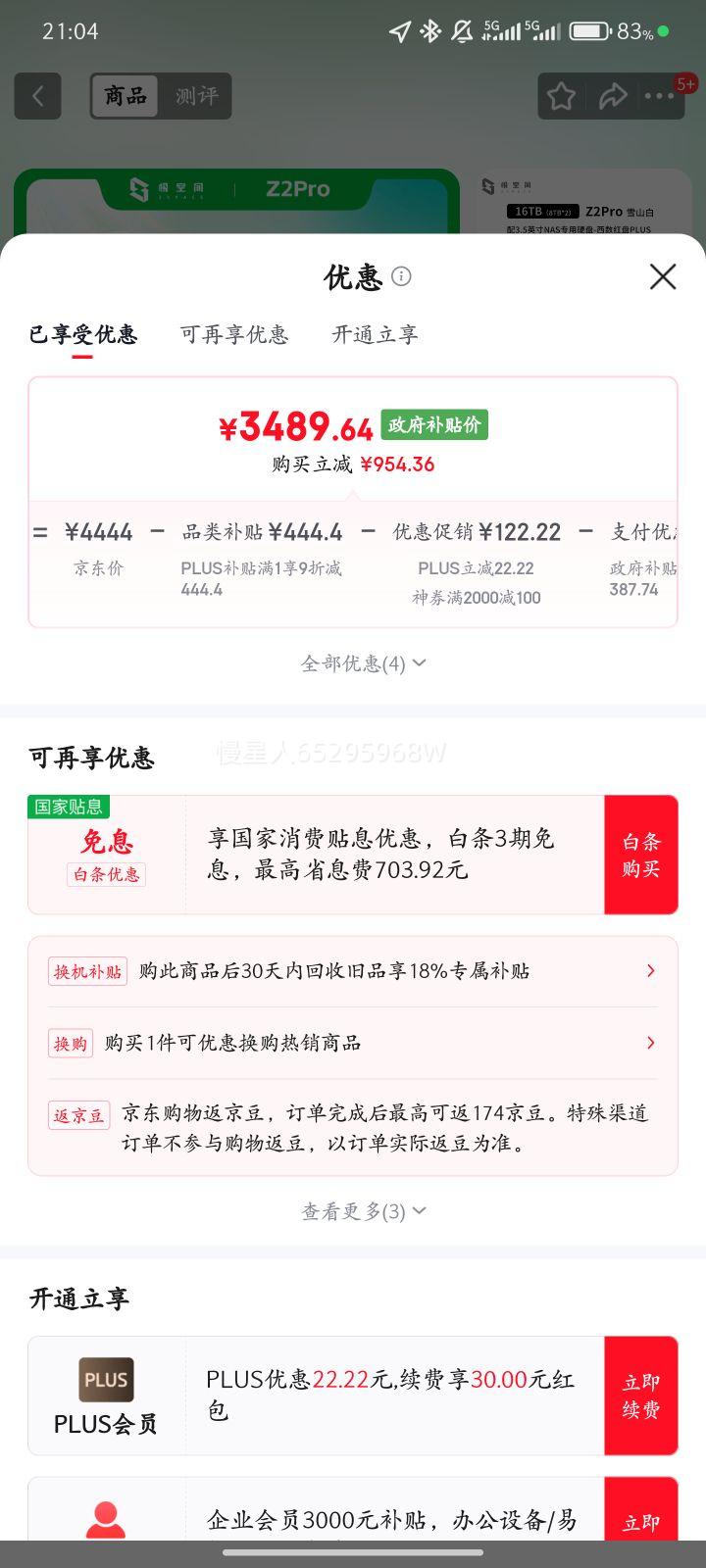This screenshot has height=1568, width=706.
Task: Expand 查看更多(3) for more offers
Action: click(x=363, y=1210)
